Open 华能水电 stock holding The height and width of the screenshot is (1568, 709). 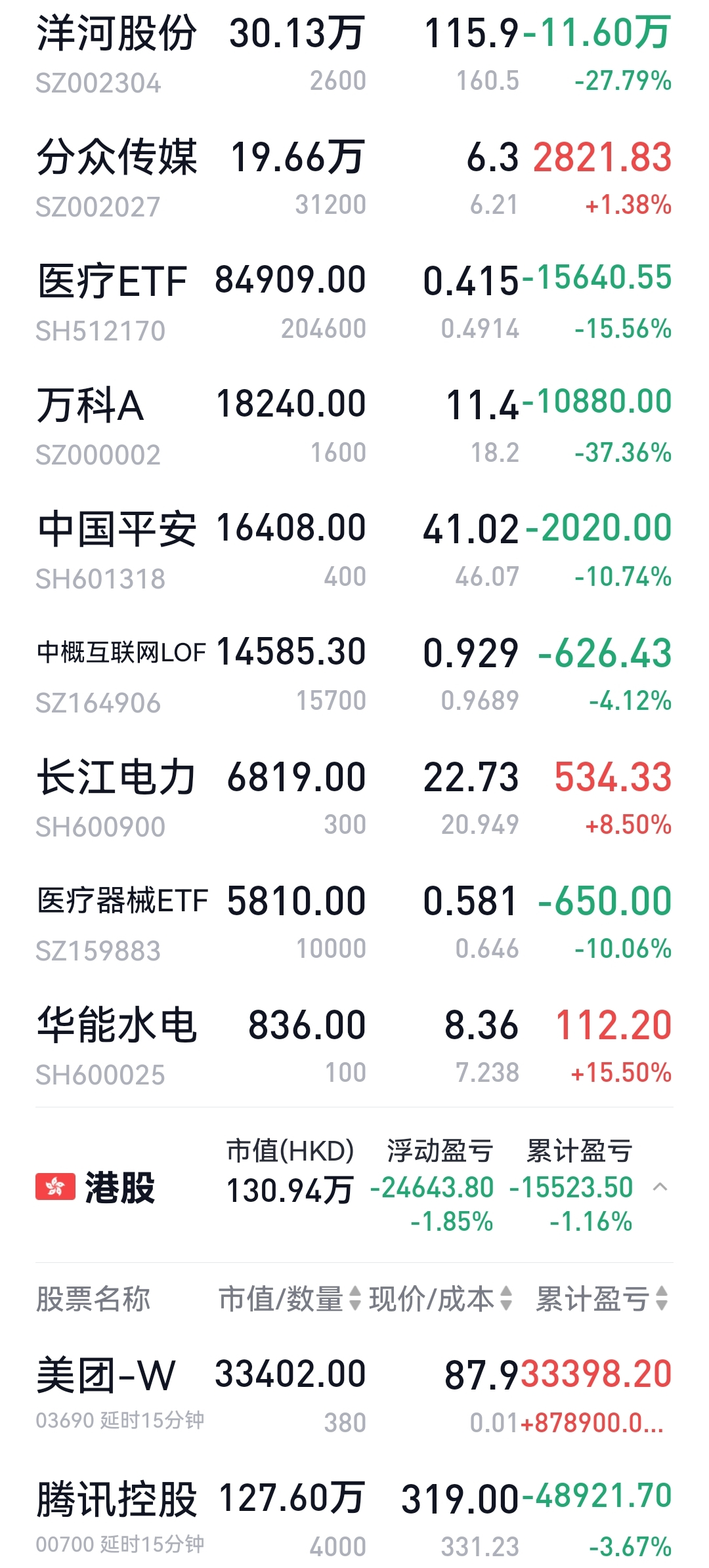354,1048
